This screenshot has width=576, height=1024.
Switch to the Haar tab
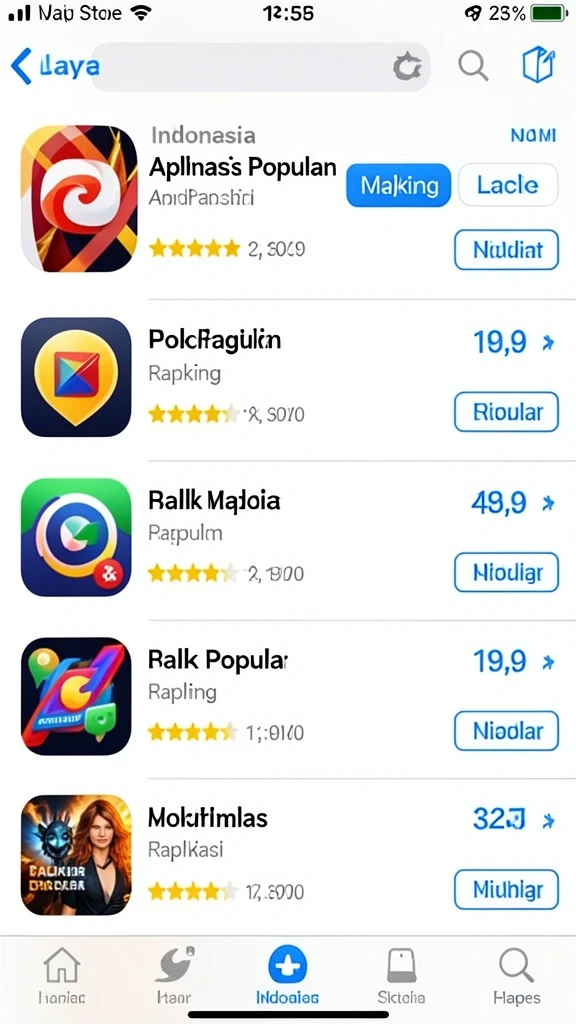(174, 976)
